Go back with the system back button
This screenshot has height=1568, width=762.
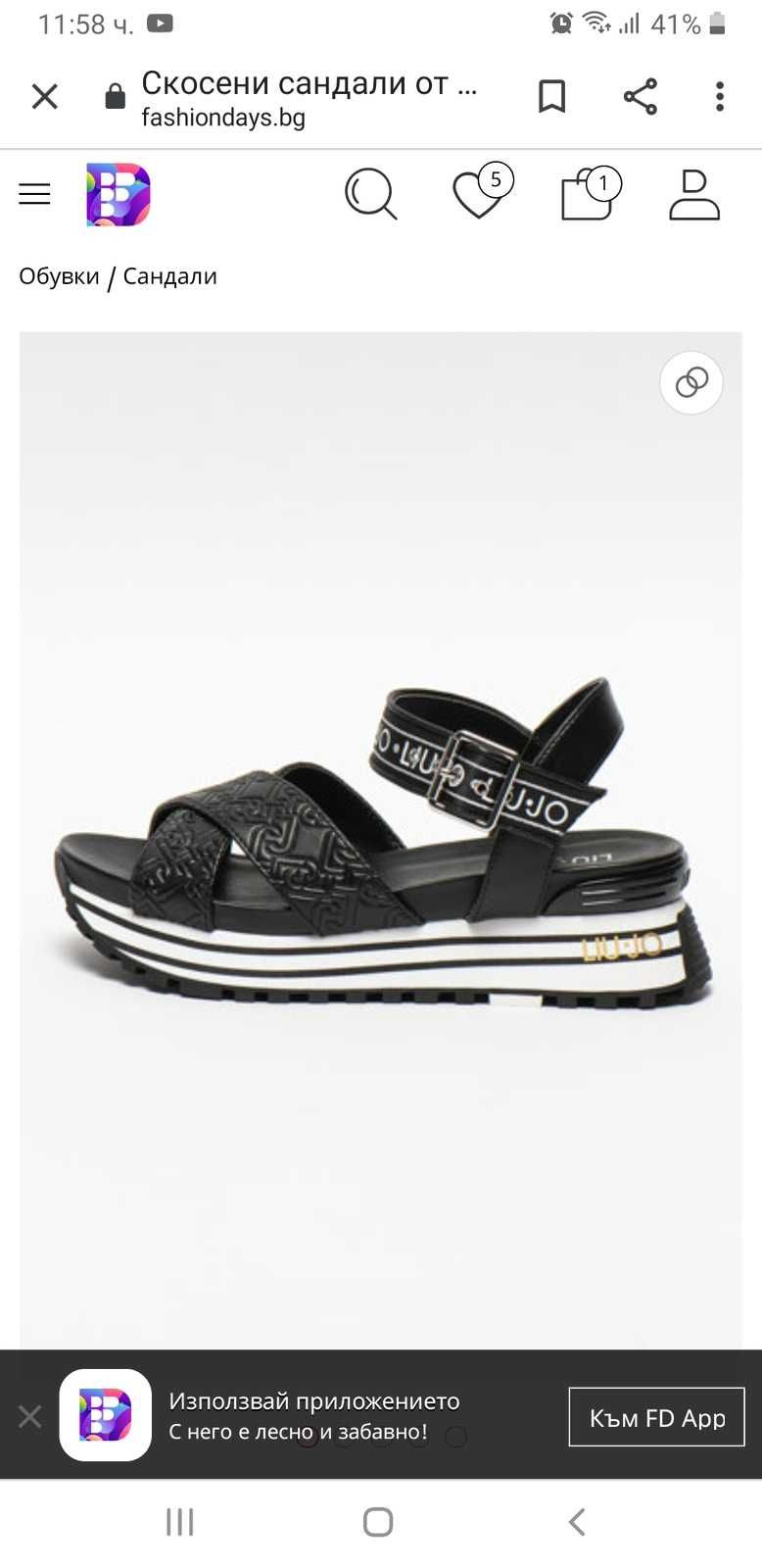[x=577, y=1522]
